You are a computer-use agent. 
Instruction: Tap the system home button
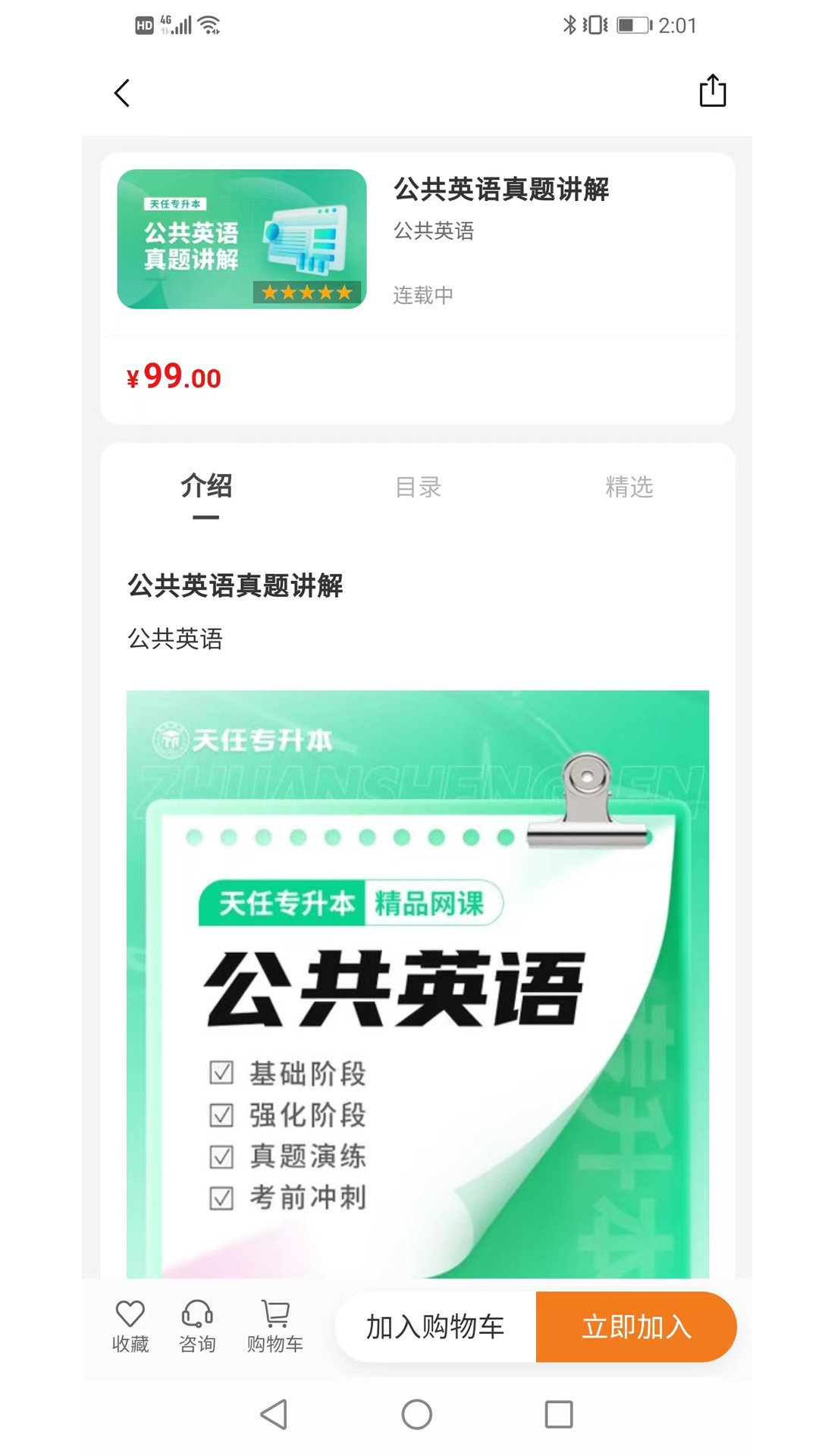[x=416, y=1414]
